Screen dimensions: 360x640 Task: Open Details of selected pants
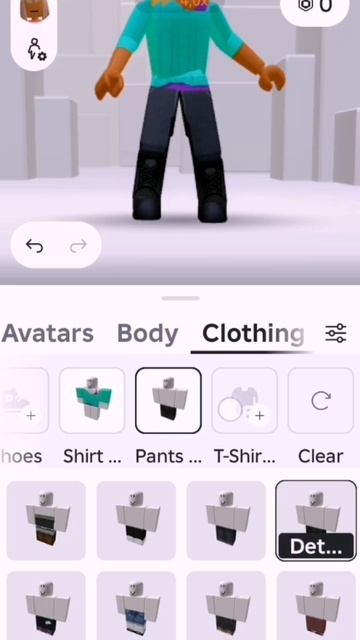pos(316,546)
